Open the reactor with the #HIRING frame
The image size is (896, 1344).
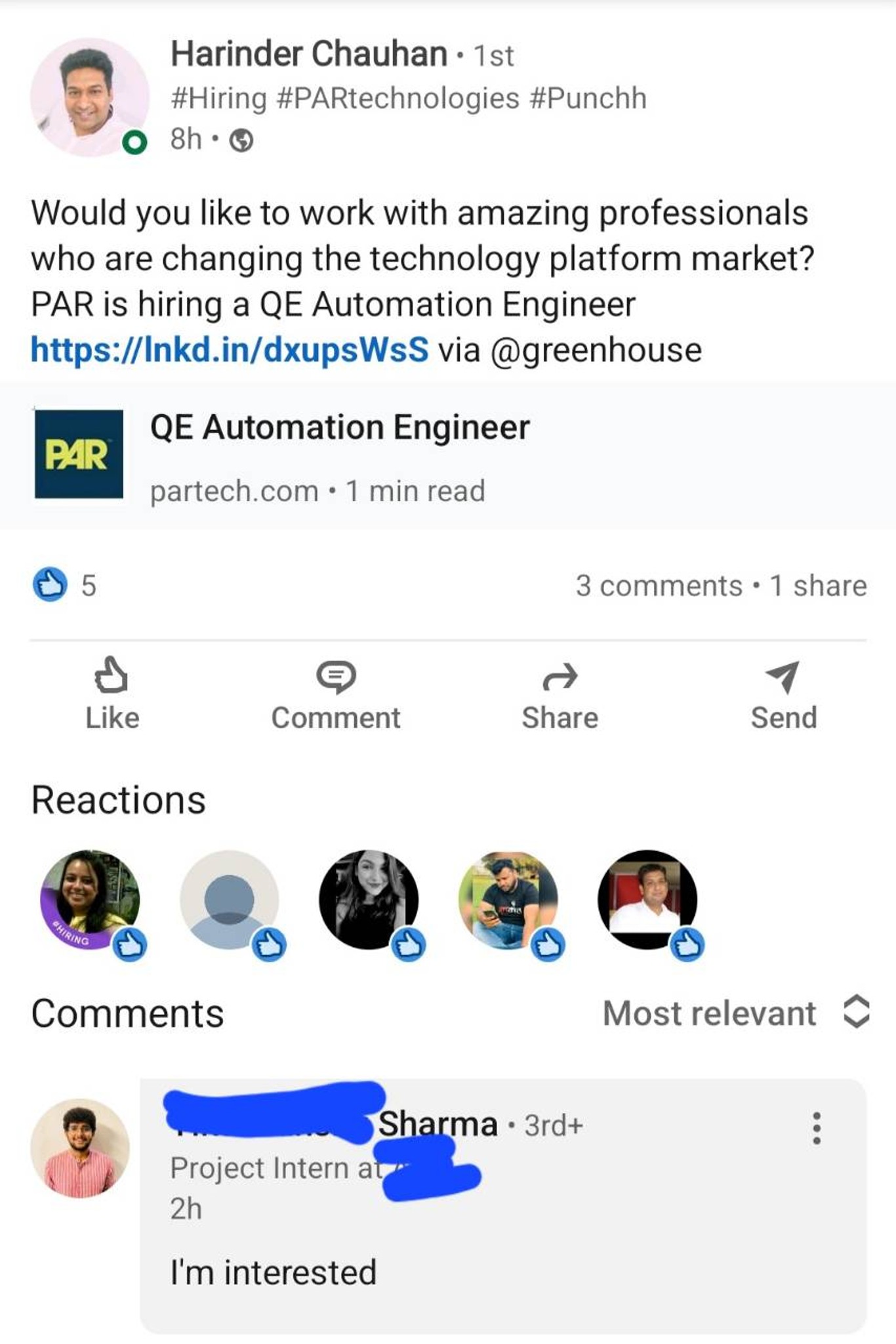tap(91, 900)
